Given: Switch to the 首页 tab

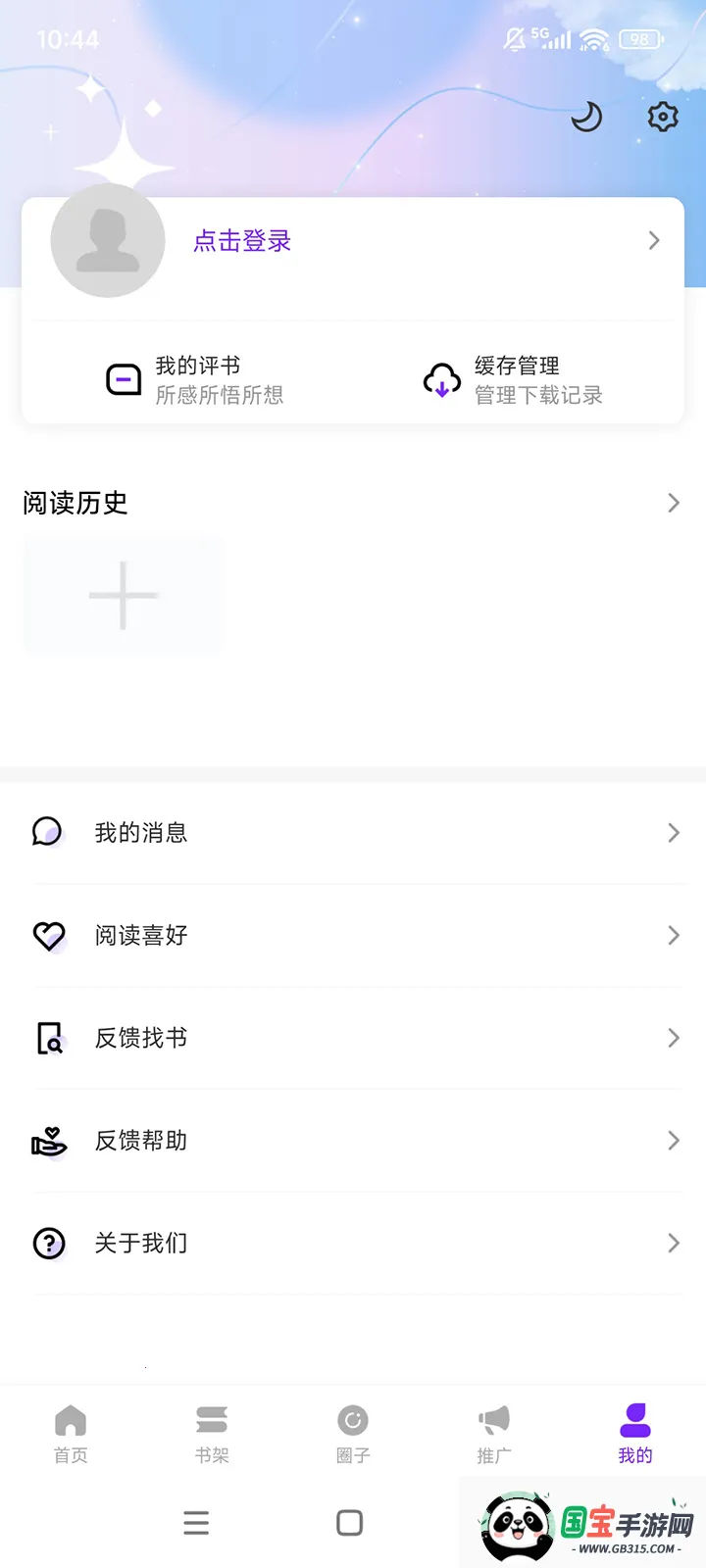Looking at the screenshot, I should click(x=70, y=1433).
